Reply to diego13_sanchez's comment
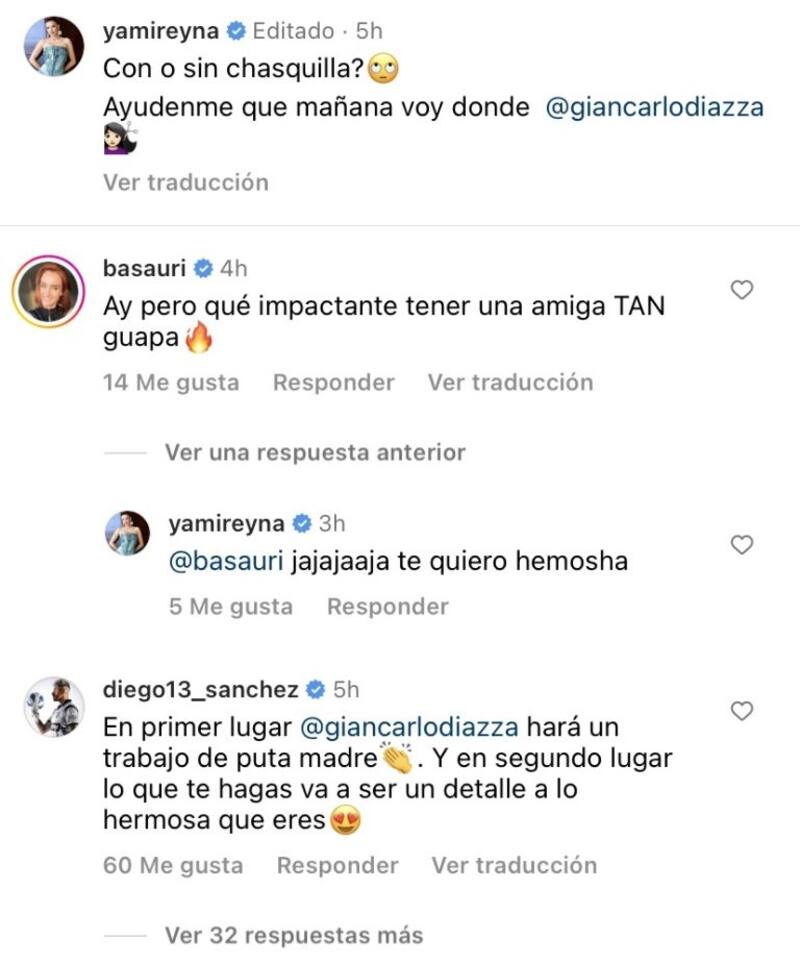The width and height of the screenshot is (800, 962). click(x=337, y=865)
